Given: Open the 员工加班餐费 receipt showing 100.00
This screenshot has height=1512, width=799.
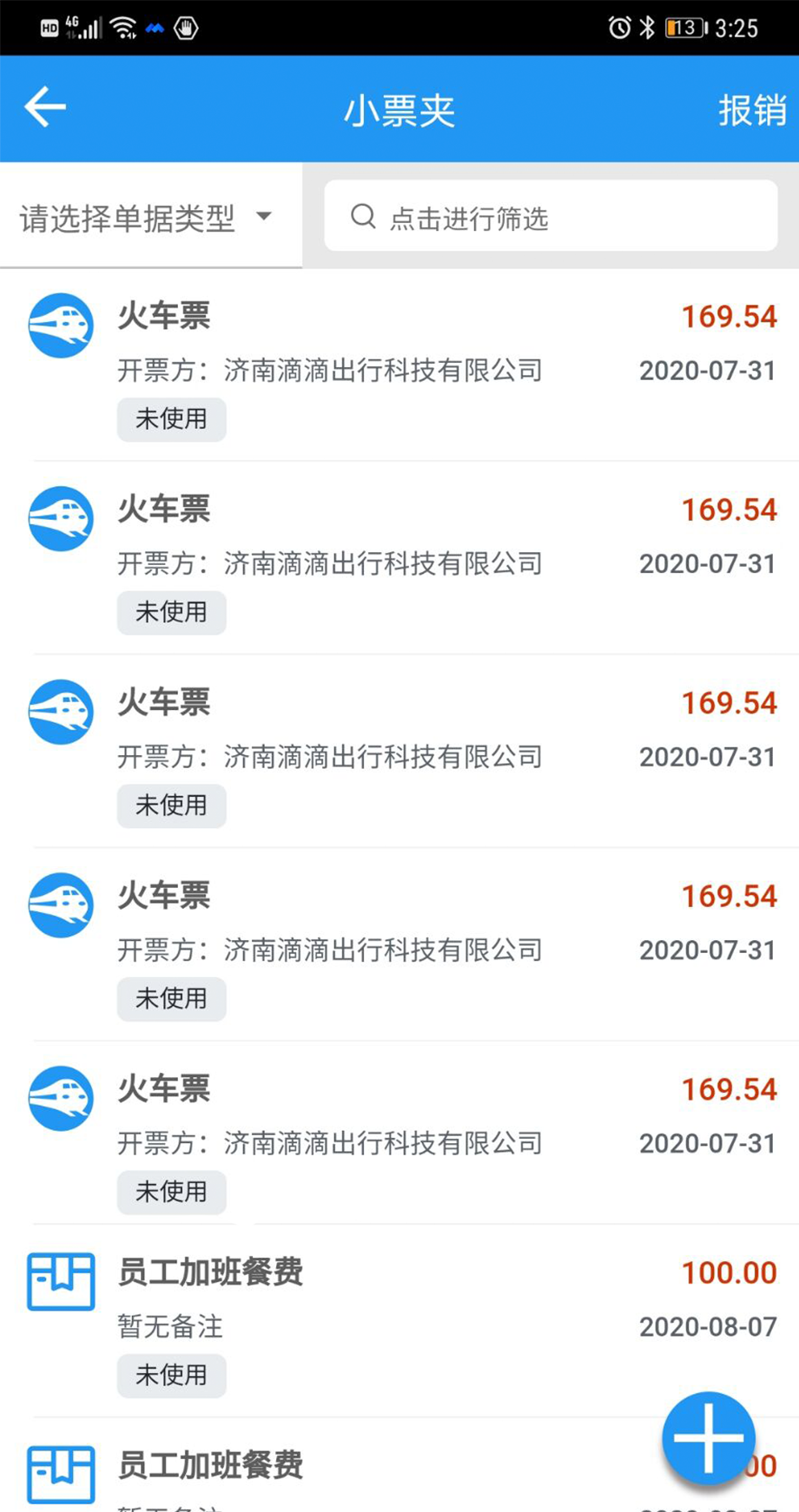Looking at the screenshot, I should coord(399,1319).
